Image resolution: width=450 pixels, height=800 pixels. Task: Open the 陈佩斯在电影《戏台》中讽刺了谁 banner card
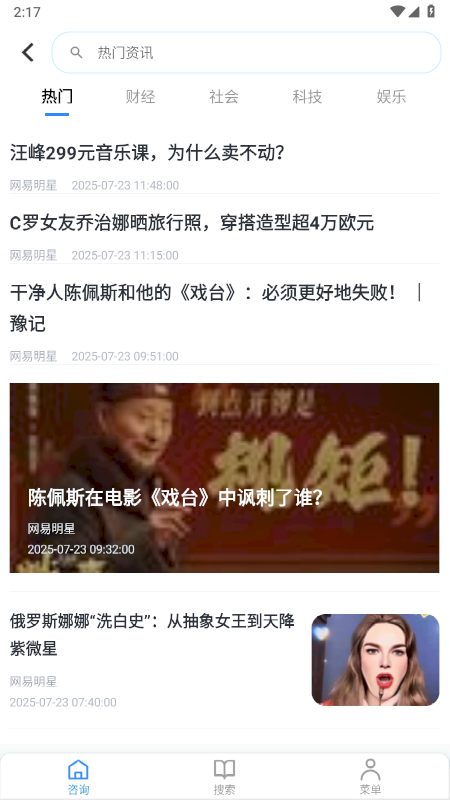[224, 478]
